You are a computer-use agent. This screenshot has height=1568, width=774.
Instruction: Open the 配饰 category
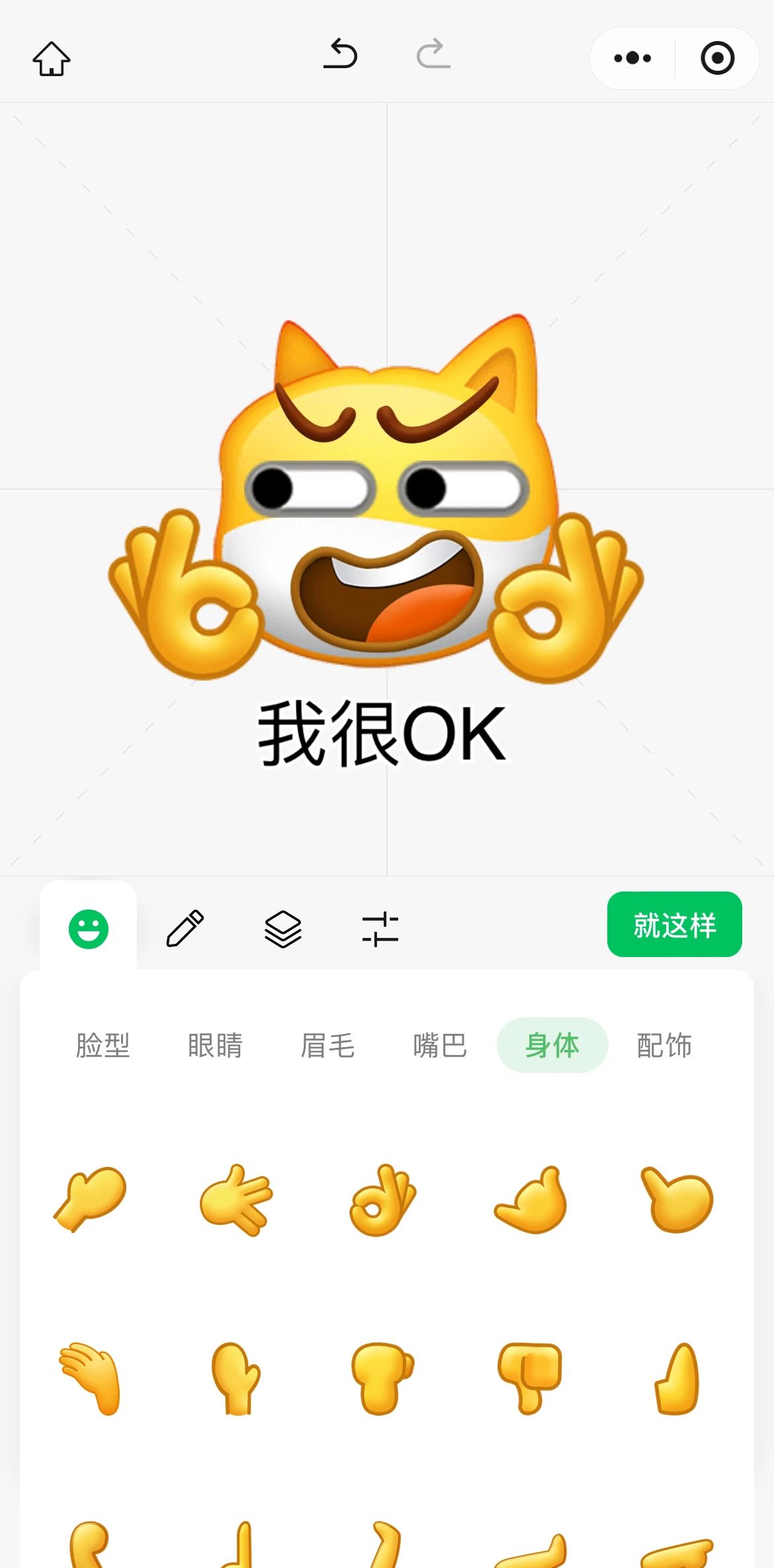tap(664, 1046)
